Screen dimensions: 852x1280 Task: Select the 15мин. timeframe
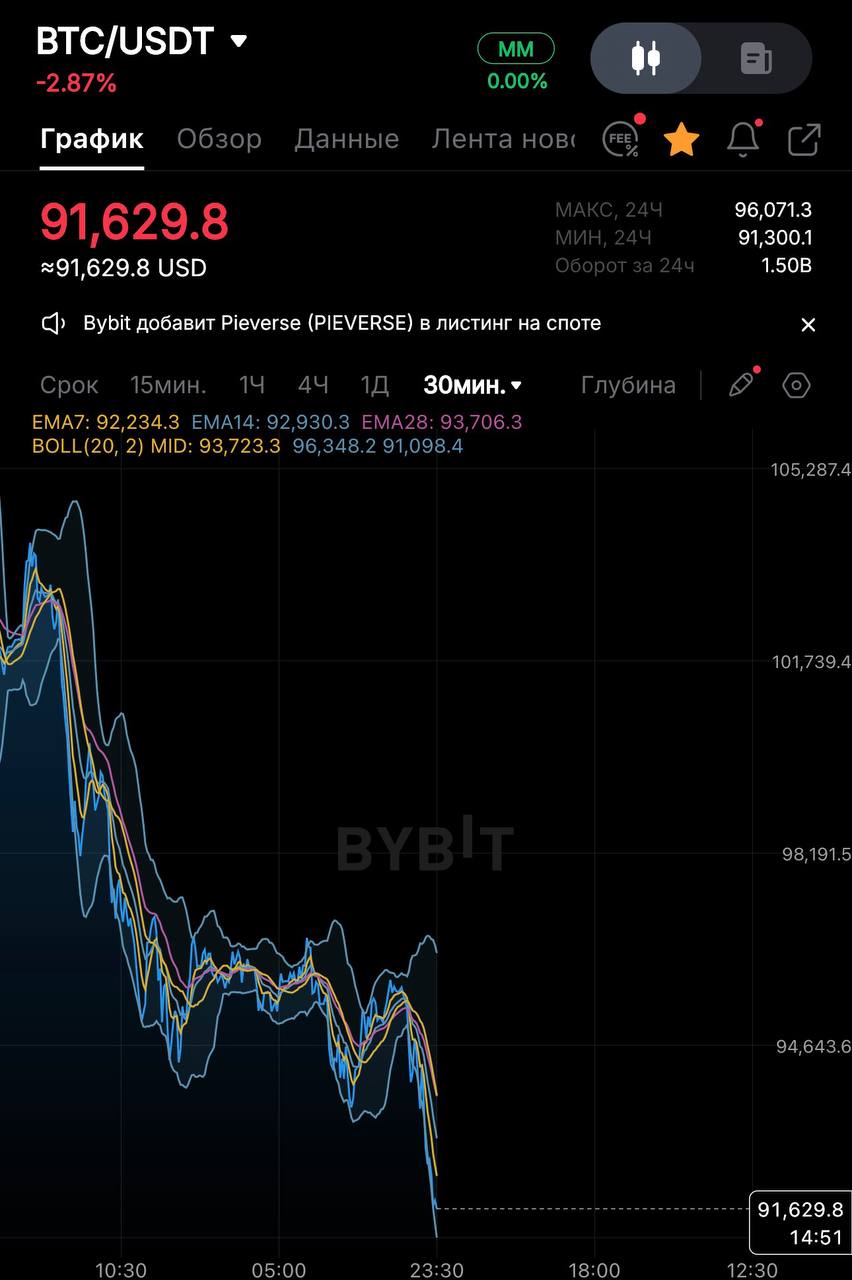click(x=168, y=385)
